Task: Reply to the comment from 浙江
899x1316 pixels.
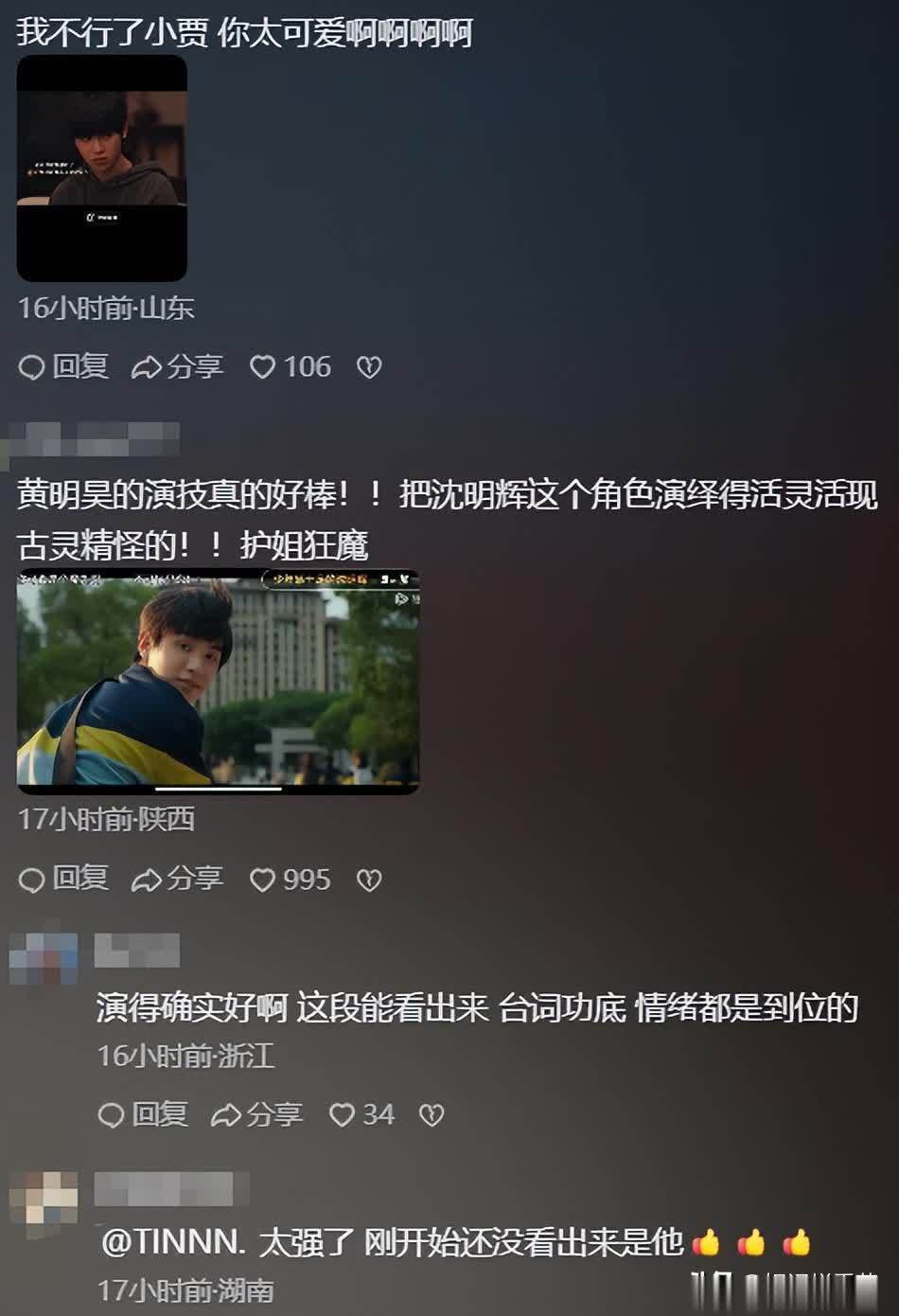Action: tap(143, 1114)
